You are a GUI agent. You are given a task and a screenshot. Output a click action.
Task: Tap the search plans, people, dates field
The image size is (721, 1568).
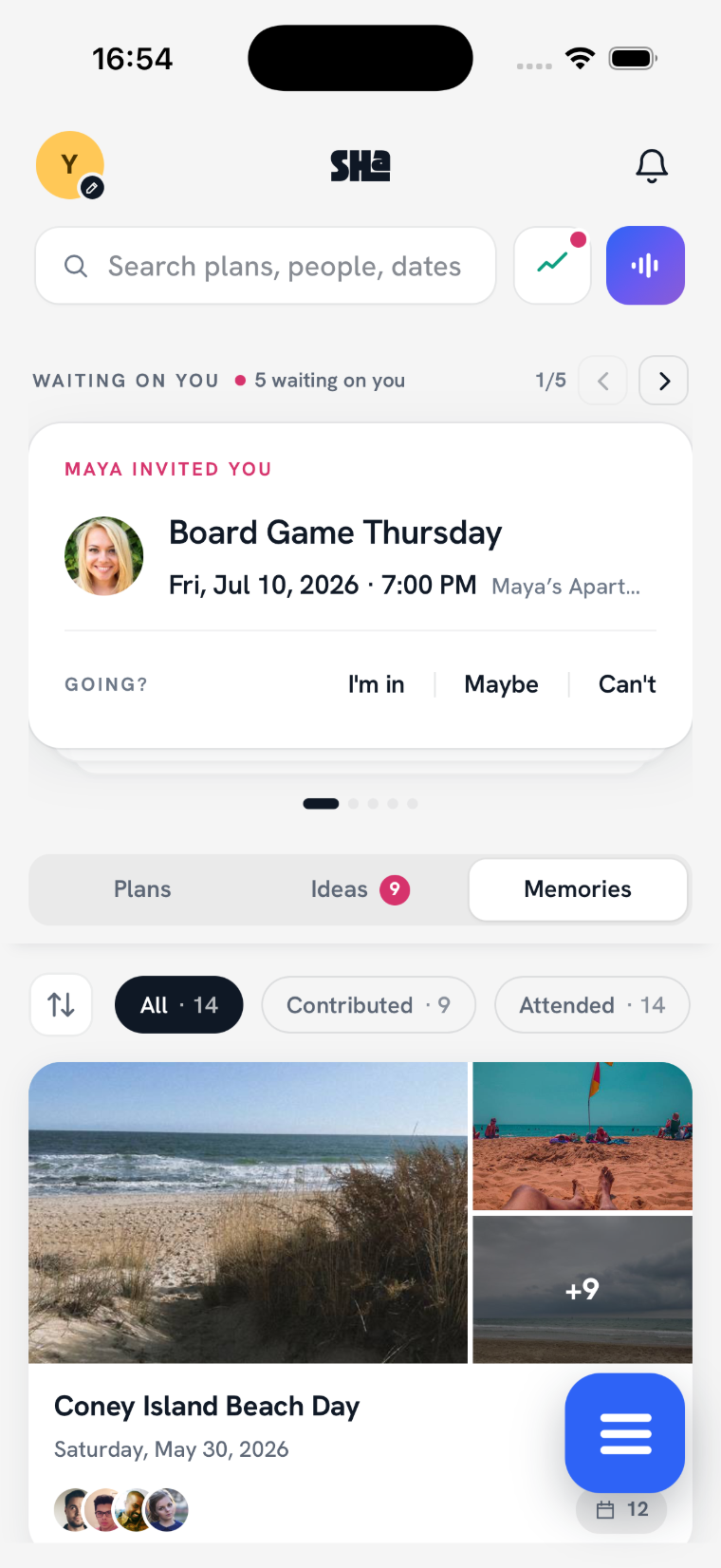266,266
